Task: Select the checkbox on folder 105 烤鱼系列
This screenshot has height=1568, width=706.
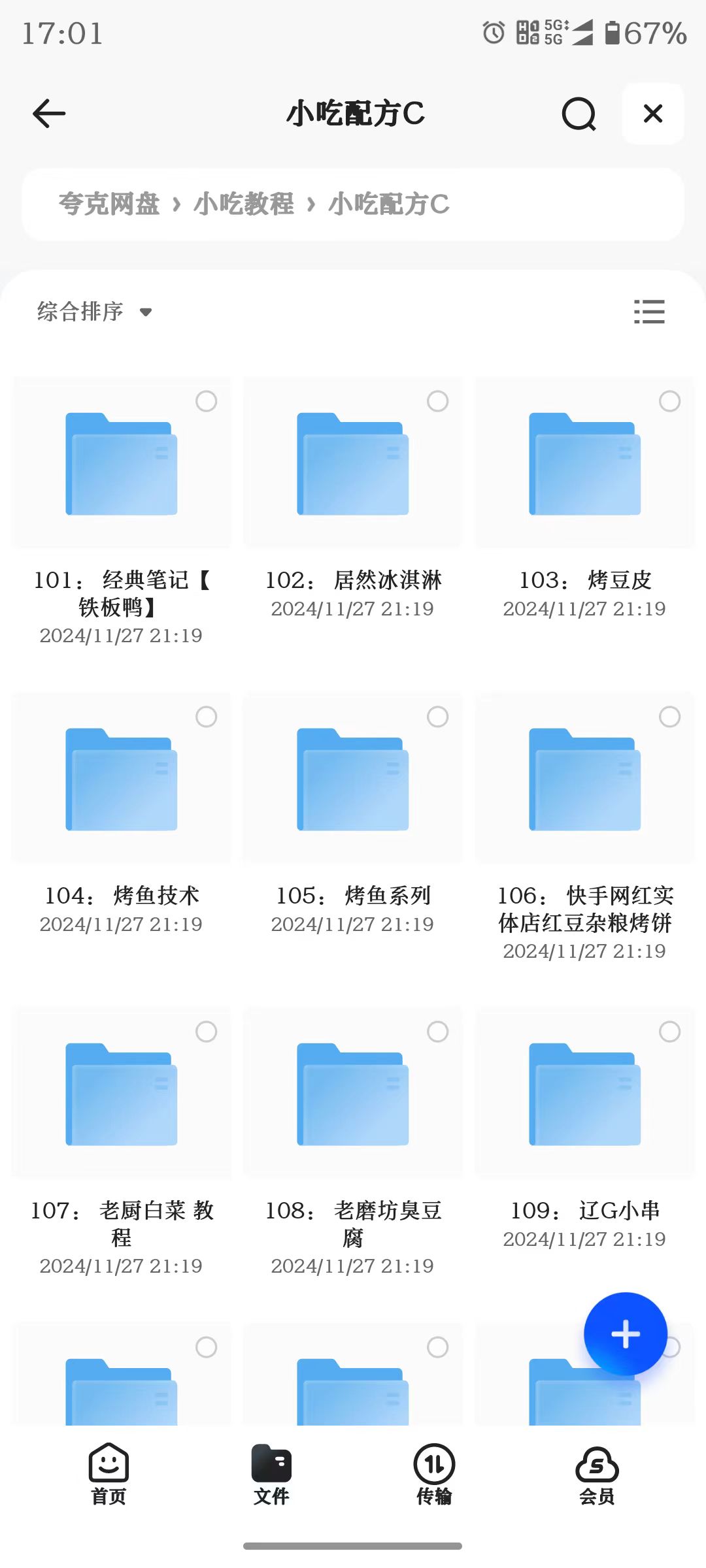Action: tap(437, 717)
